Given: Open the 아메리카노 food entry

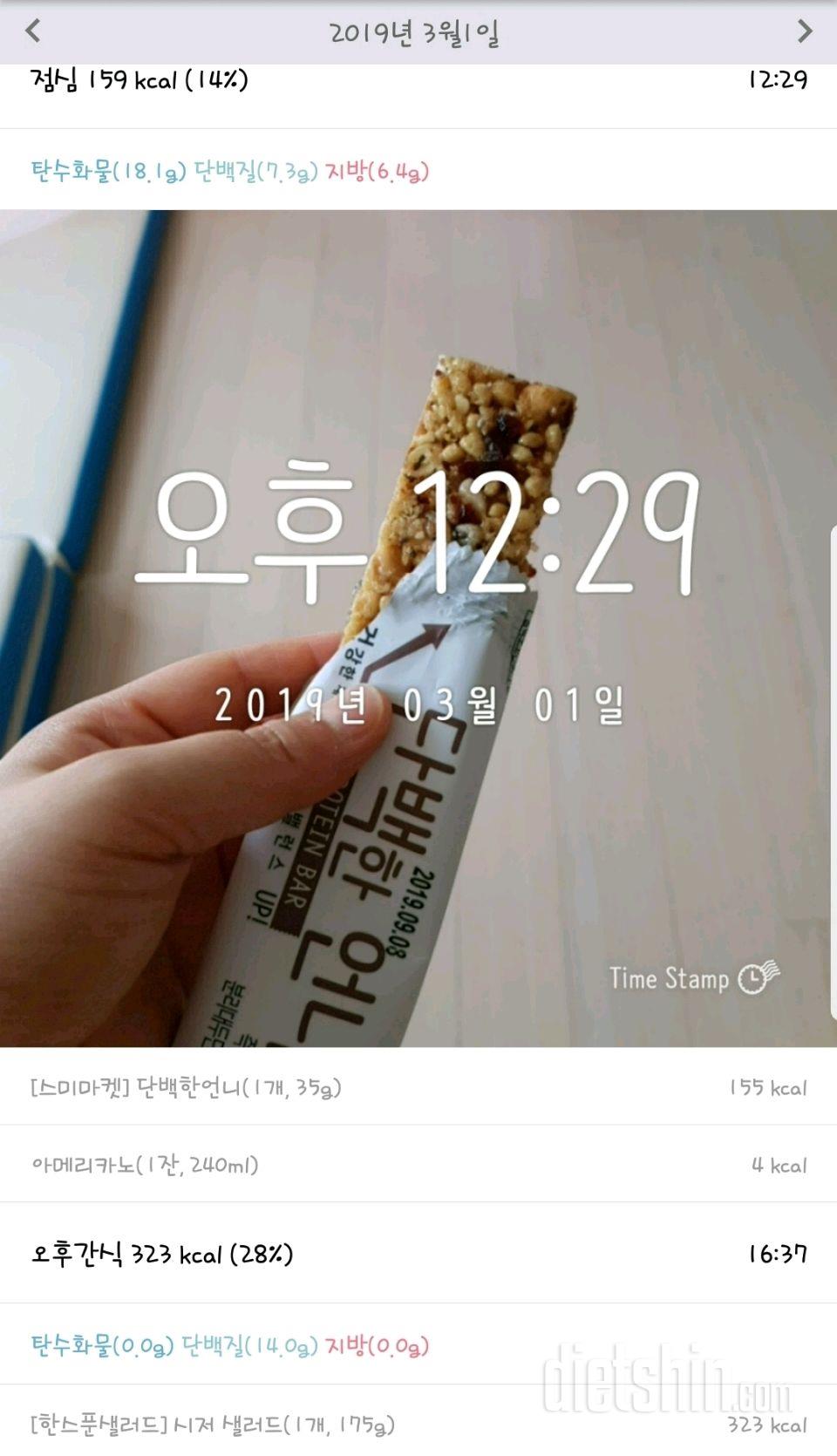Looking at the screenshot, I should 418,1165.
